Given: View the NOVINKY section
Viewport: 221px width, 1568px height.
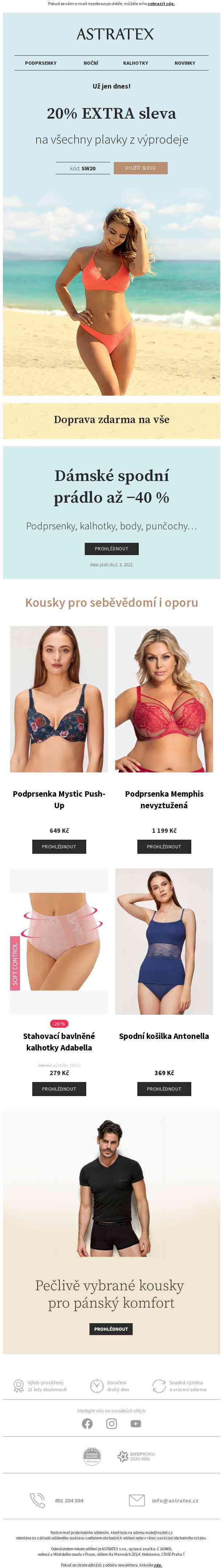Looking at the screenshot, I should (184, 63).
